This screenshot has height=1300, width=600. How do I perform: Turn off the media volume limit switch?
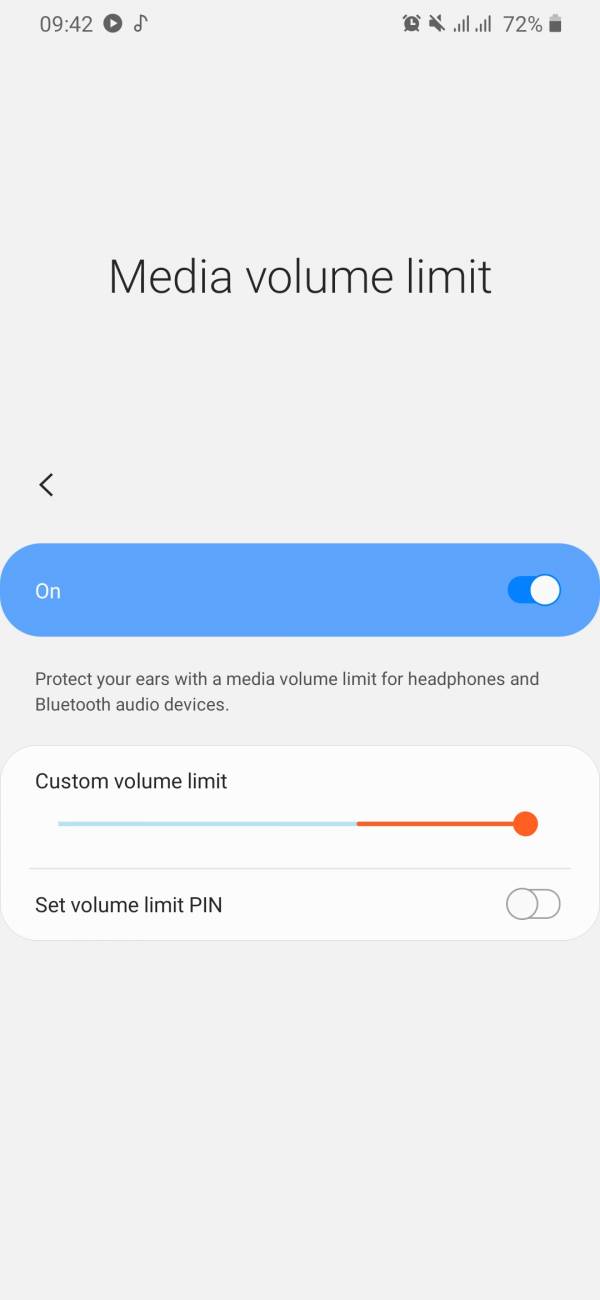[533, 590]
